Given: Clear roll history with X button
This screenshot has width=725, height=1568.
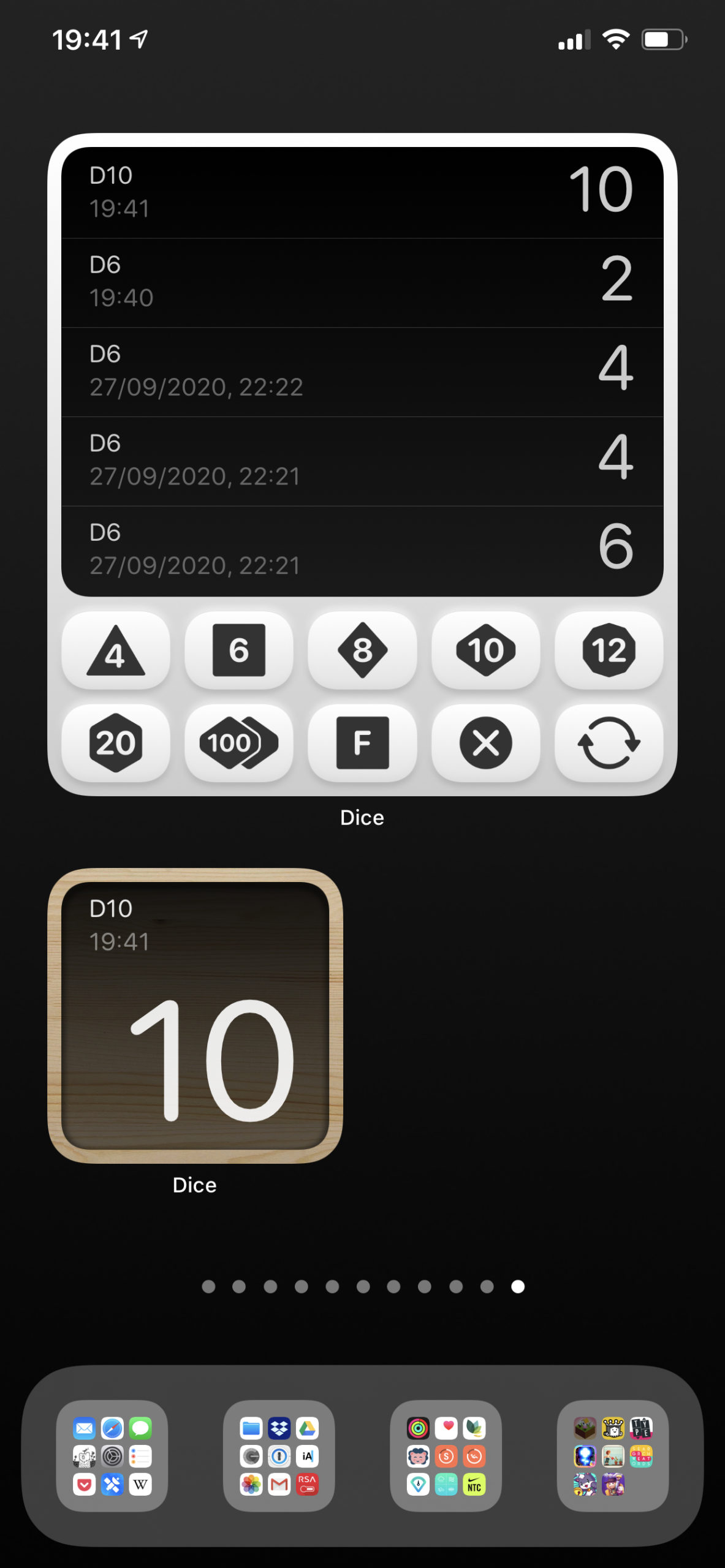Looking at the screenshot, I should 486,743.
